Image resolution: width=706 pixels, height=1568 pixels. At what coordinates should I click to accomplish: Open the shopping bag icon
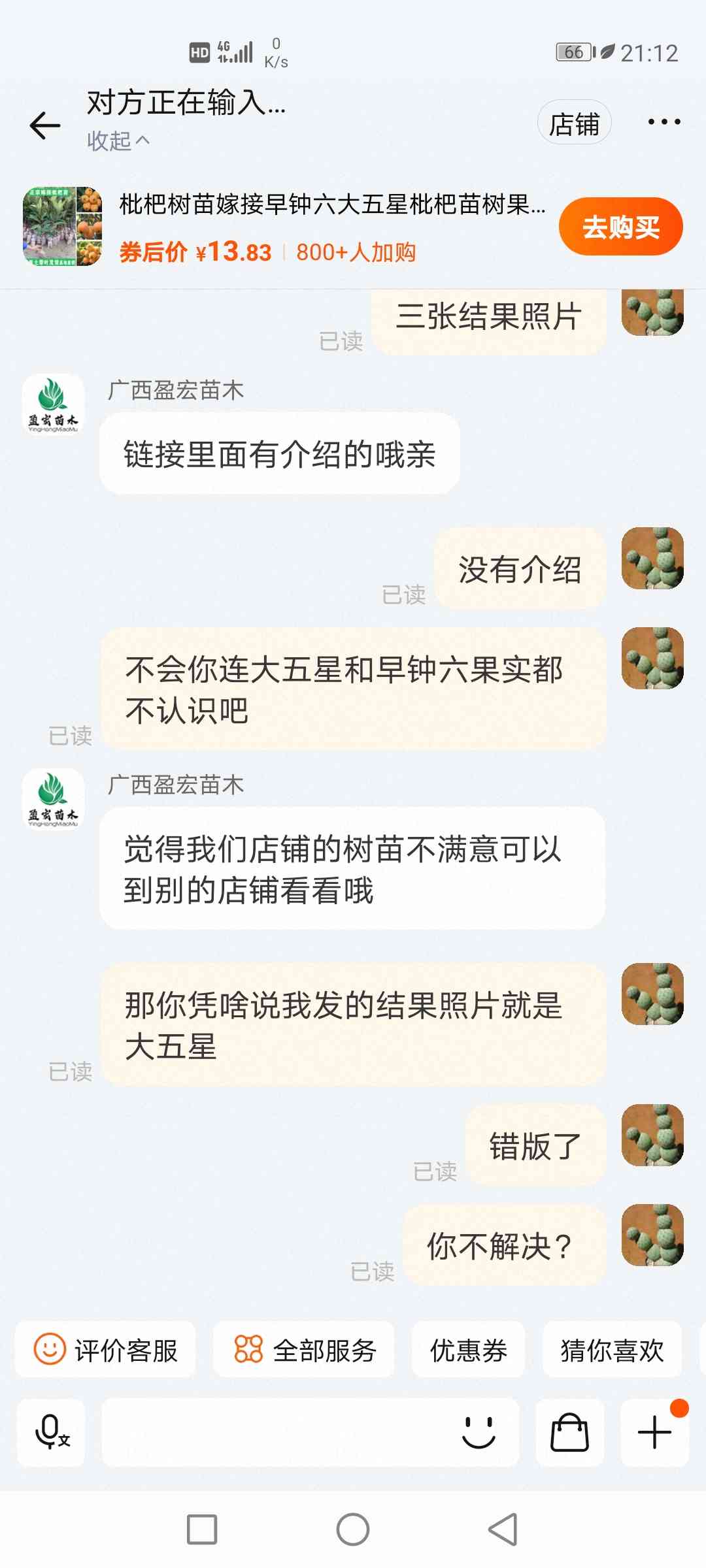point(569,1433)
